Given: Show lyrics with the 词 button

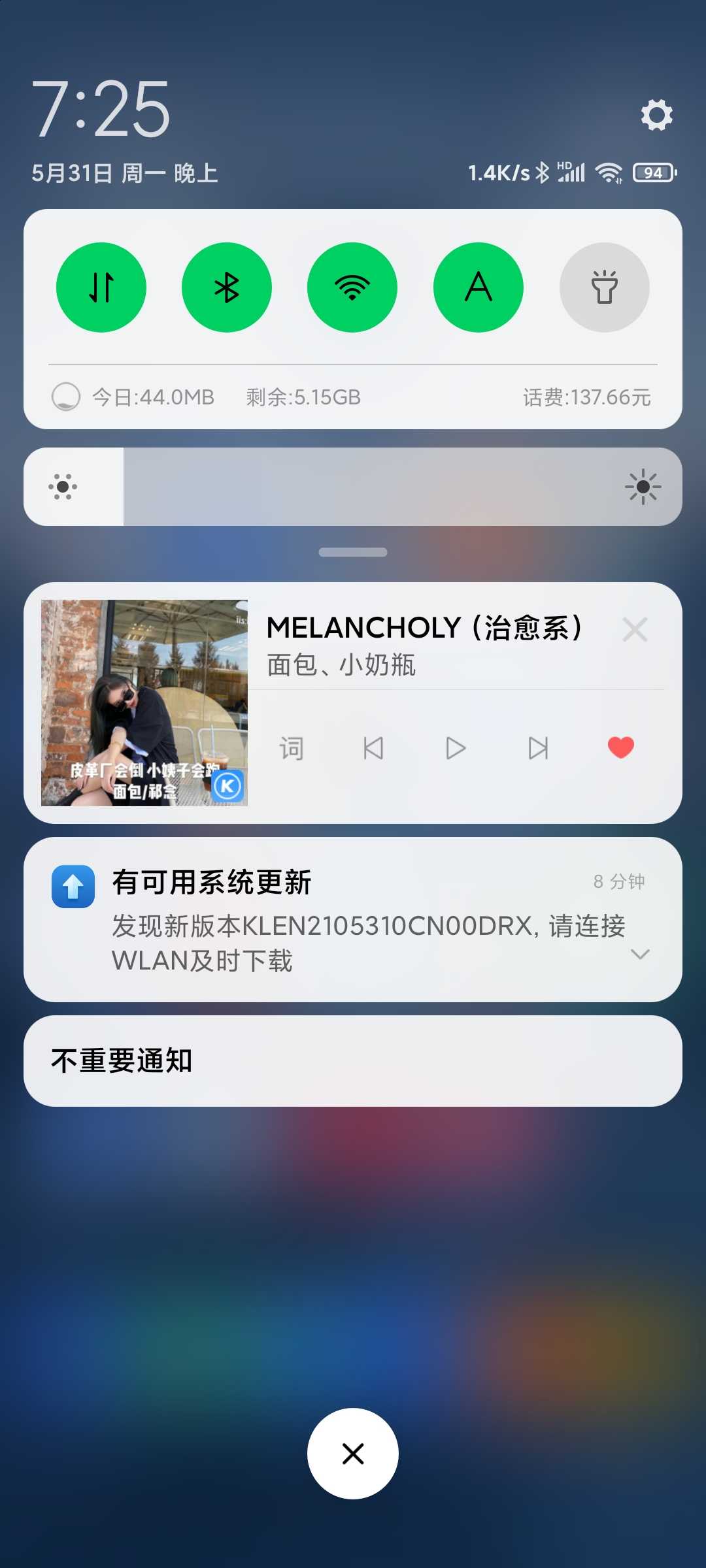Looking at the screenshot, I should point(291,748).
